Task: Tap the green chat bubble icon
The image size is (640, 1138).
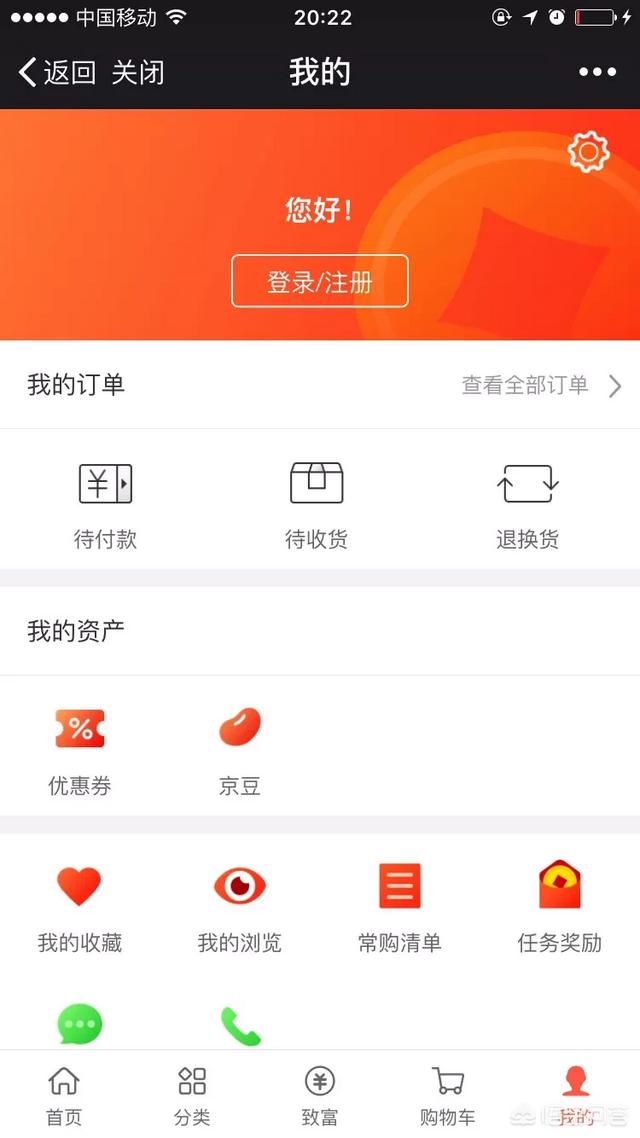Action: click(x=80, y=1025)
